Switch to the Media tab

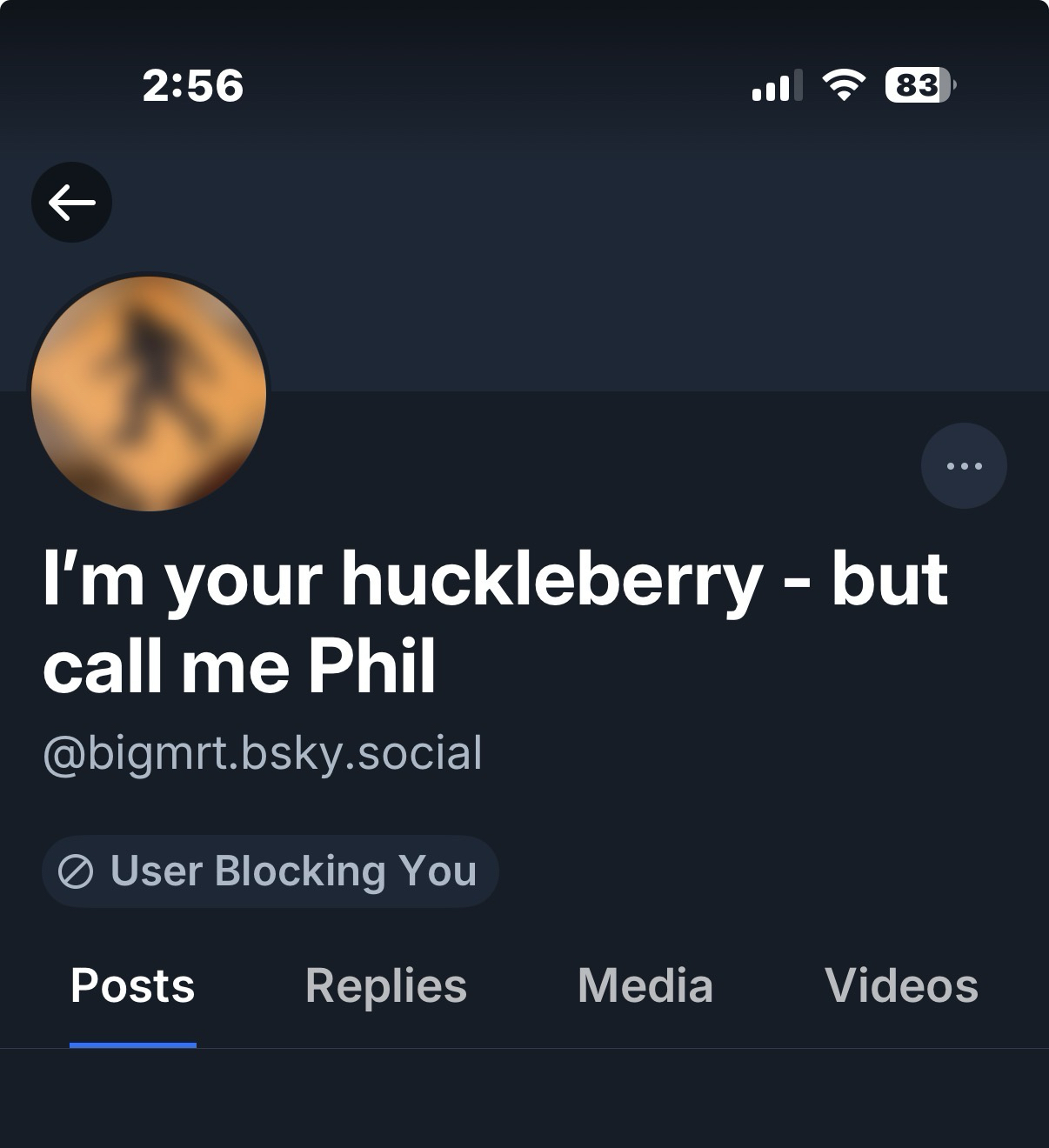point(645,986)
